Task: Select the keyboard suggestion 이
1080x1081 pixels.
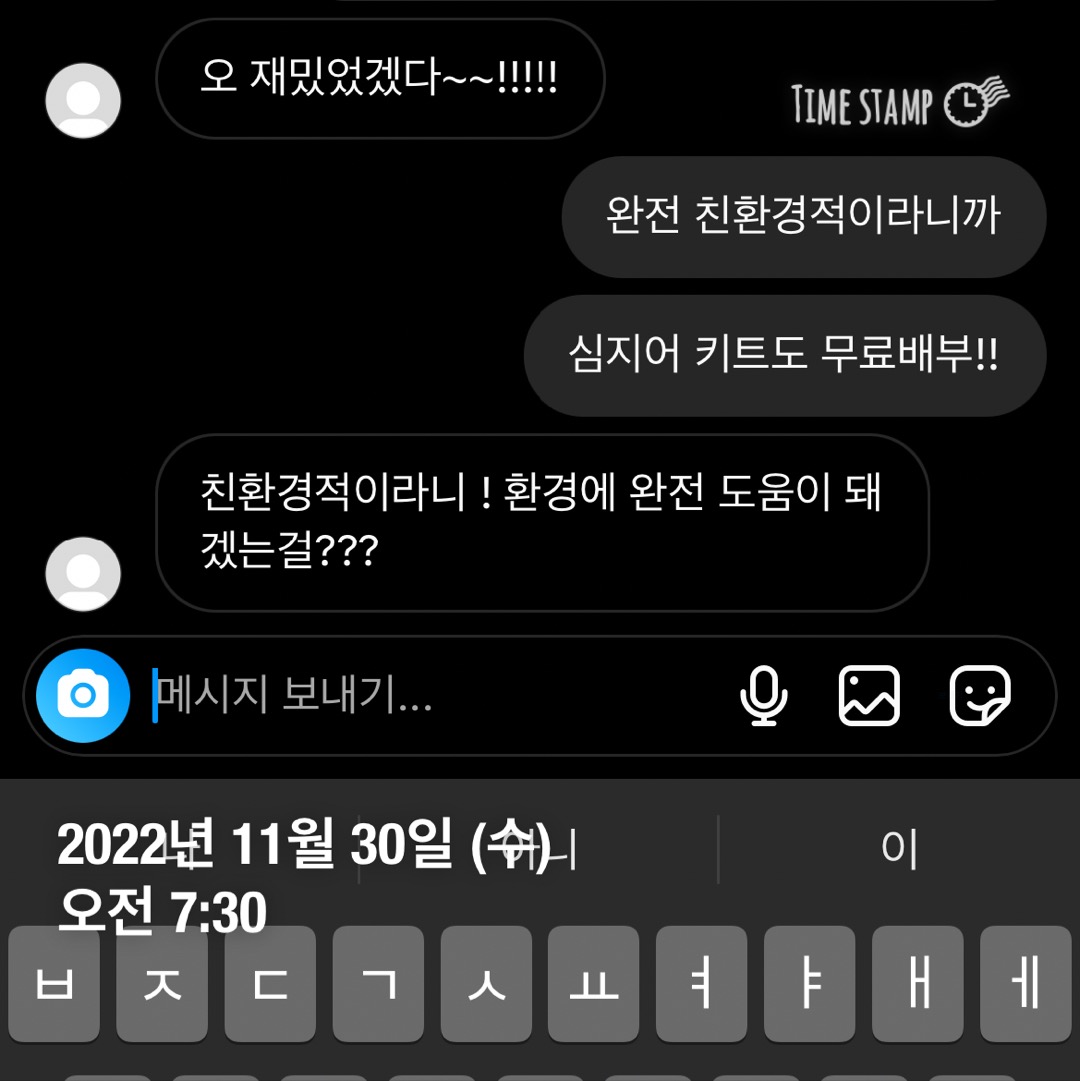Action: click(898, 849)
